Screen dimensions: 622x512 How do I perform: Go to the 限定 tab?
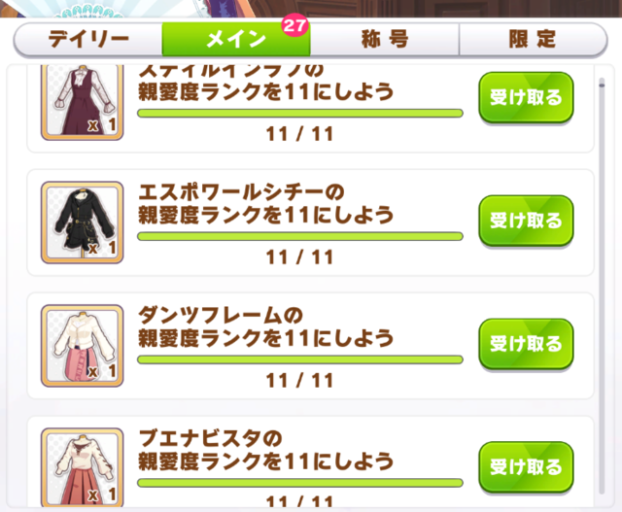(532, 40)
